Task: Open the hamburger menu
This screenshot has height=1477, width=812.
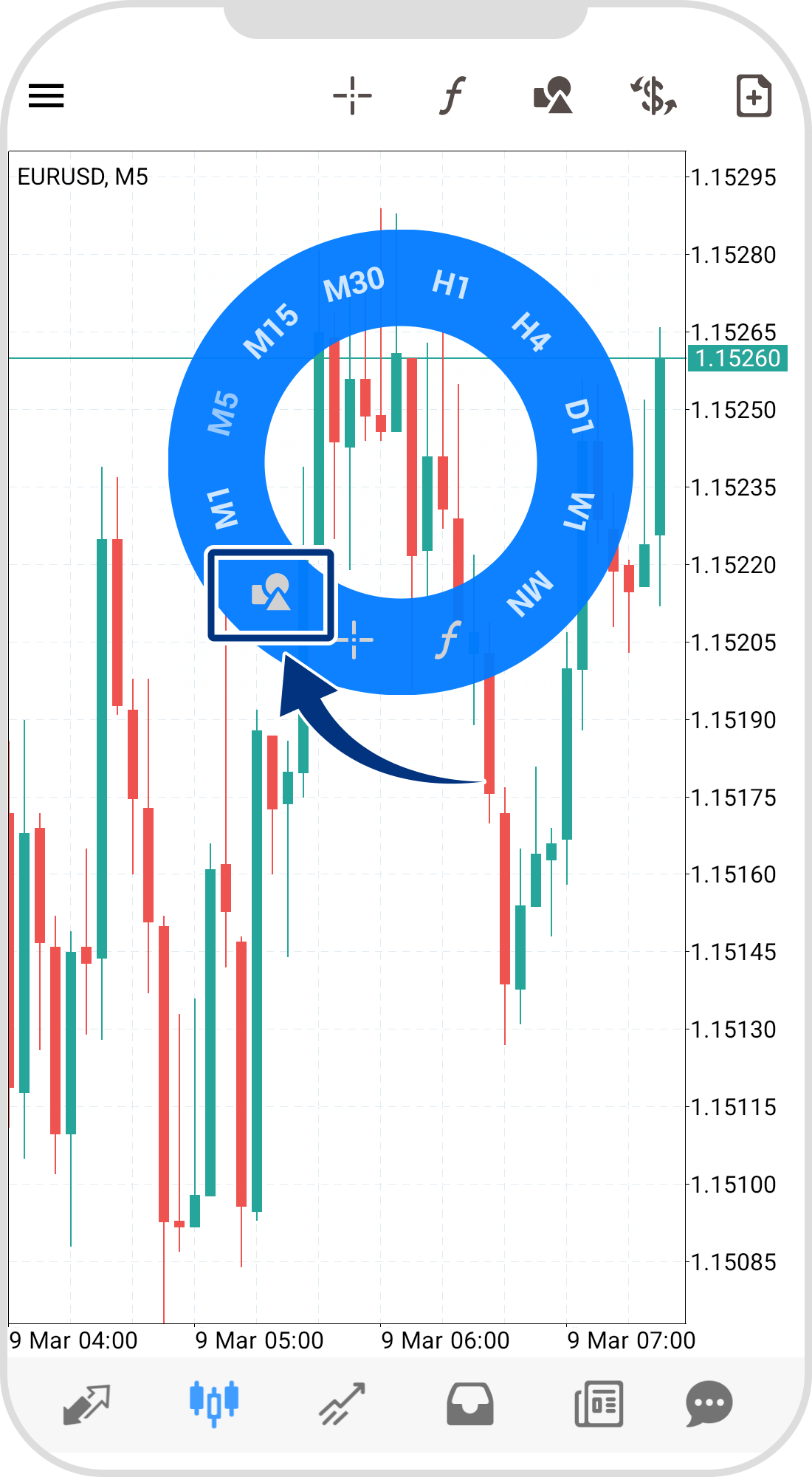Action: click(x=46, y=95)
